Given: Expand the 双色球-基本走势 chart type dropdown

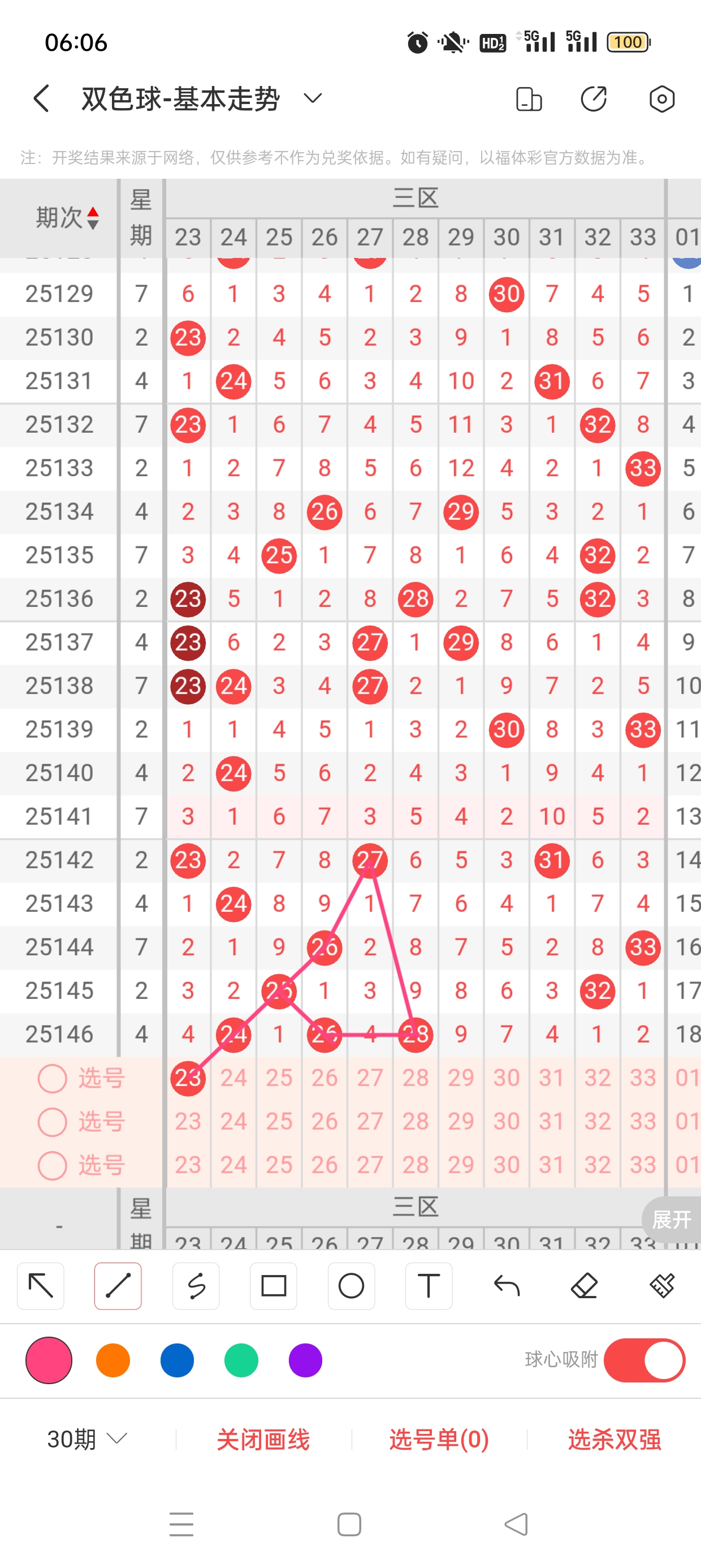Looking at the screenshot, I should click(x=312, y=98).
